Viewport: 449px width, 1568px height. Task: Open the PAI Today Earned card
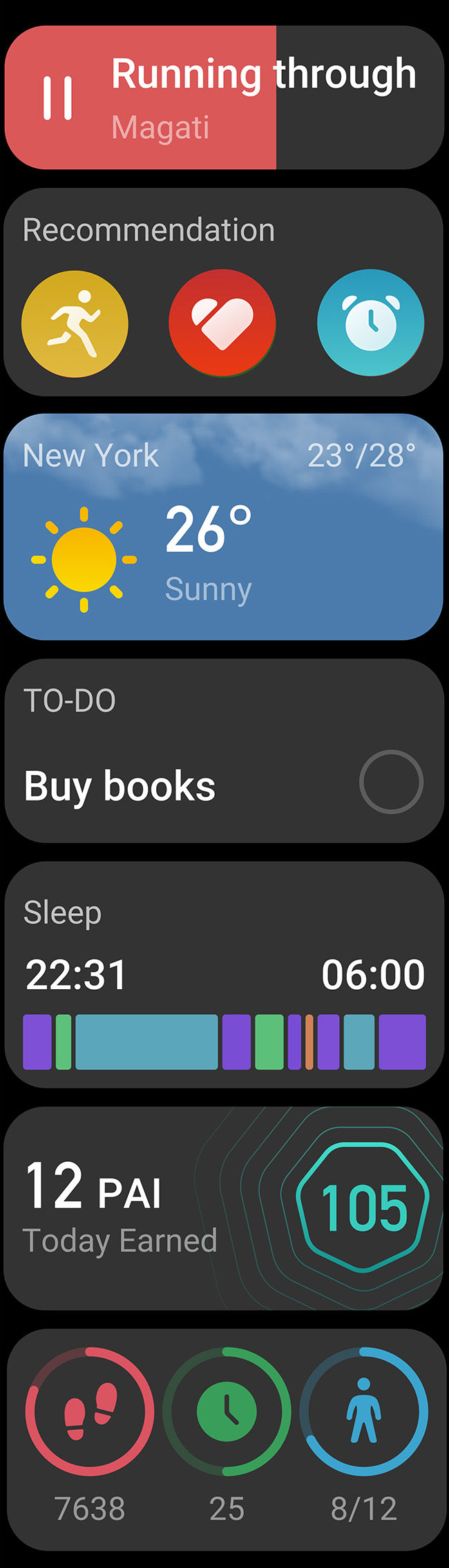[223, 1208]
